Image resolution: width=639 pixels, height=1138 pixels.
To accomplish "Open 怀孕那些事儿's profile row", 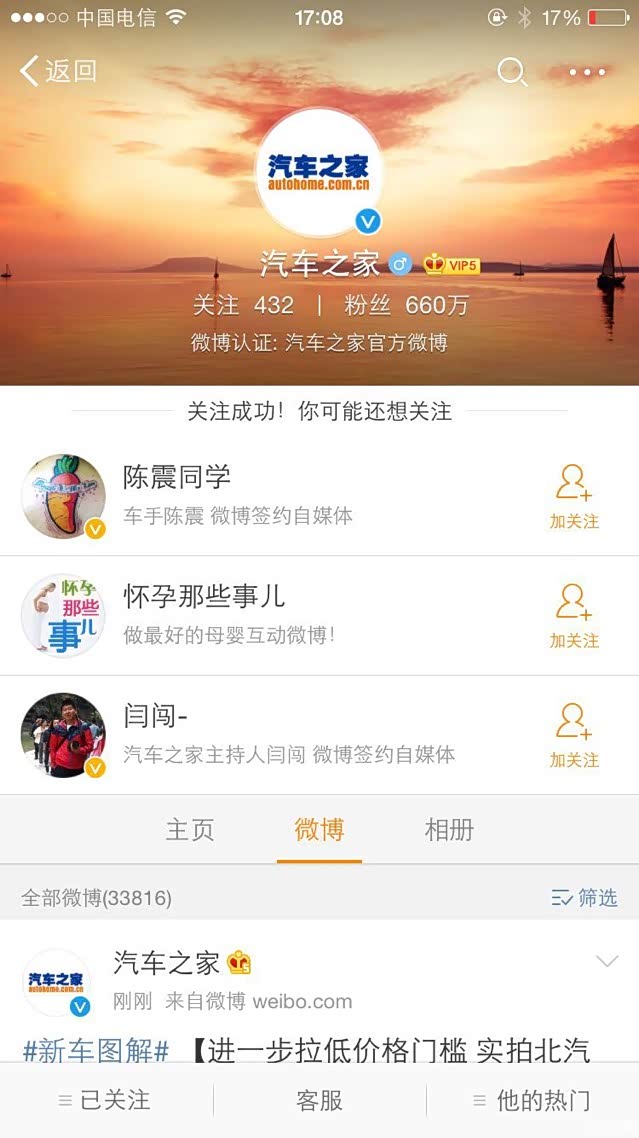I will [x=280, y=616].
